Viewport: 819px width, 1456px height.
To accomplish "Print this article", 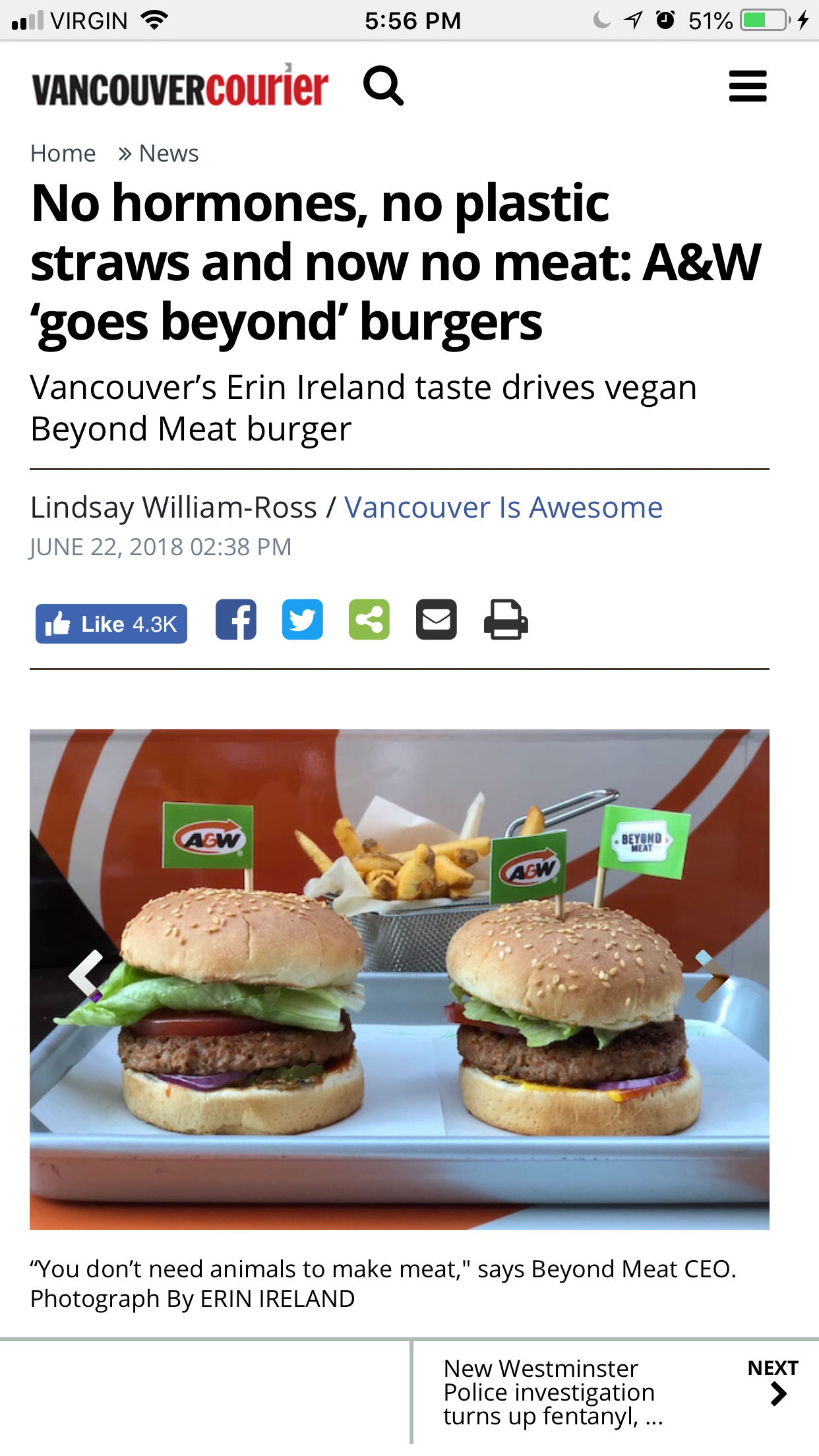I will 506,620.
